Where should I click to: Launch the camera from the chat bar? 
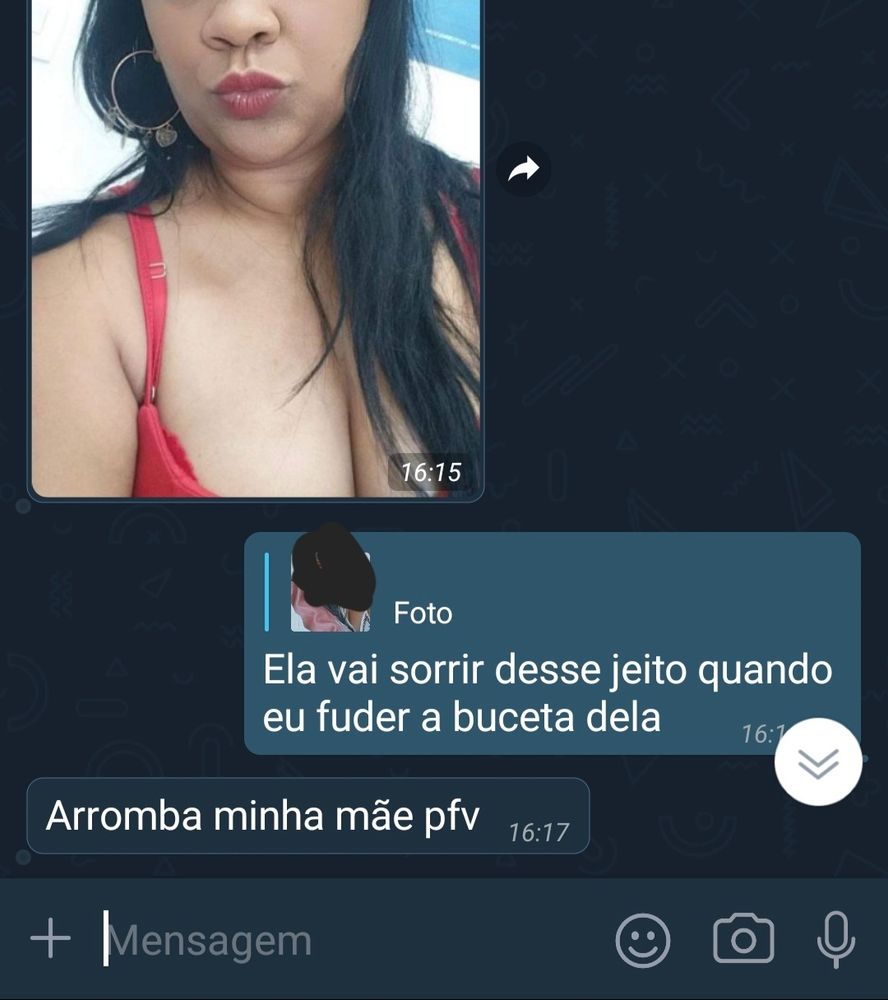click(743, 940)
